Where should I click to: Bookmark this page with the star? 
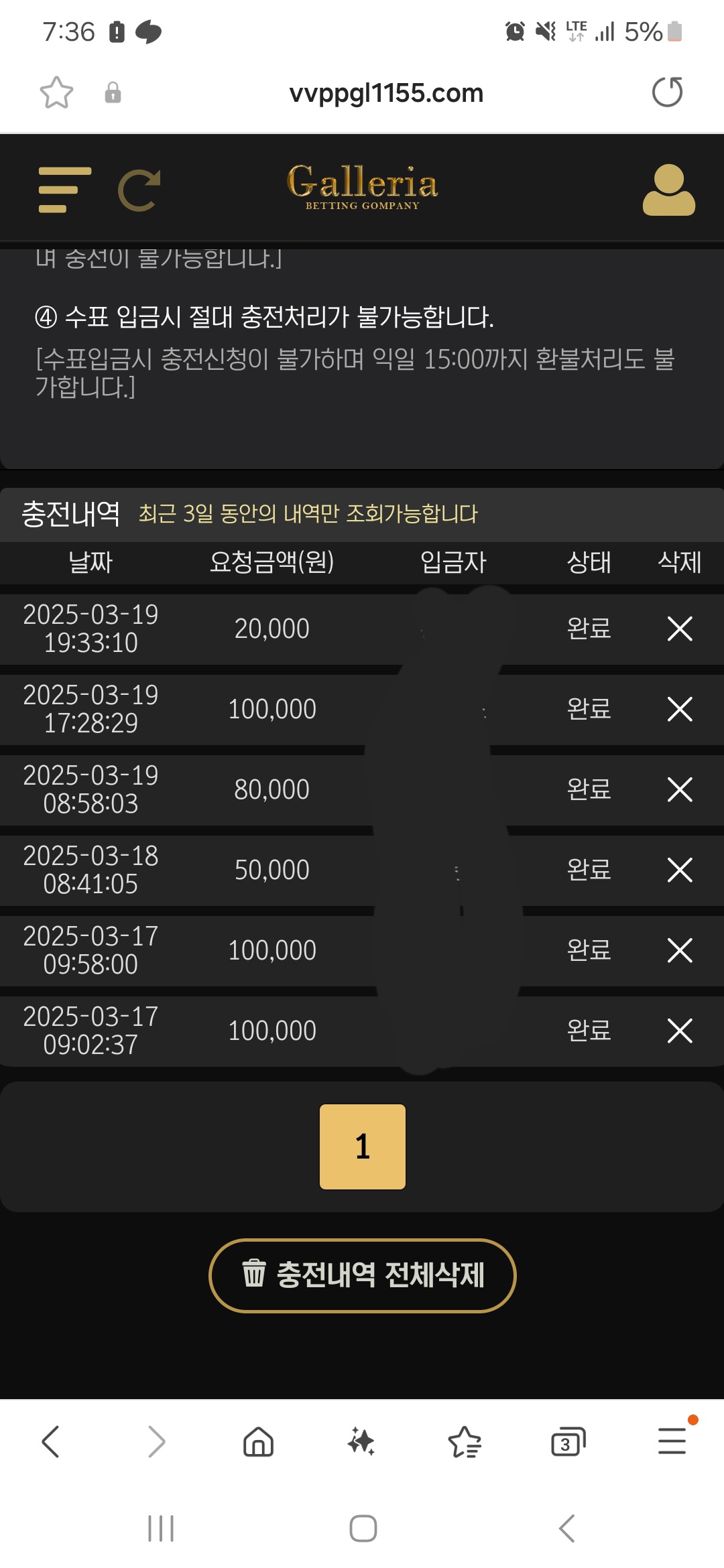coord(56,92)
